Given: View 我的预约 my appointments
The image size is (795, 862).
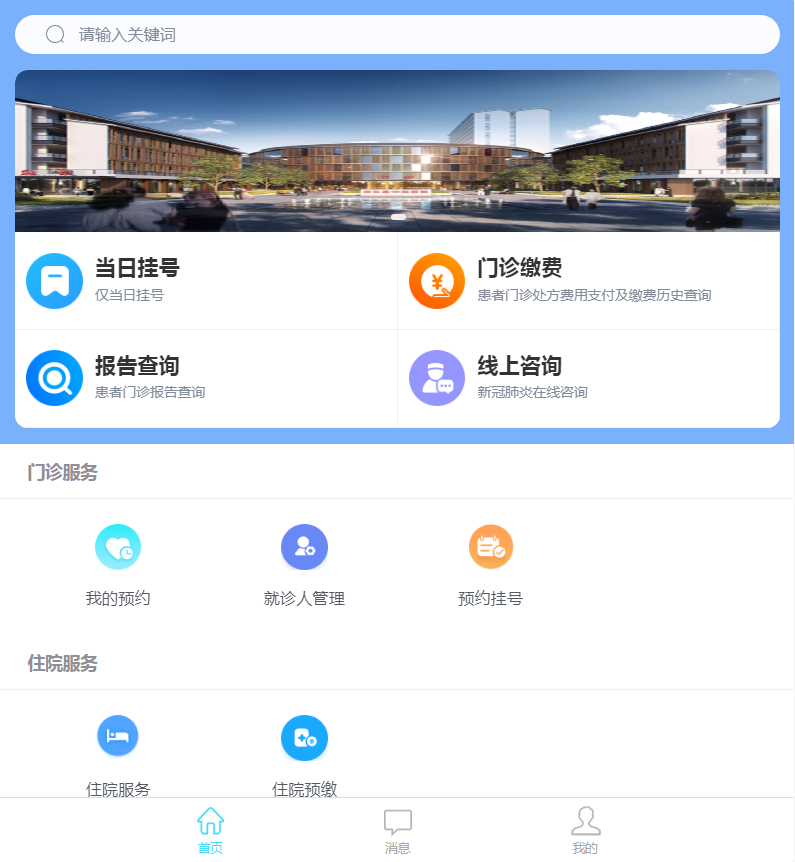Looking at the screenshot, I should point(118,566).
